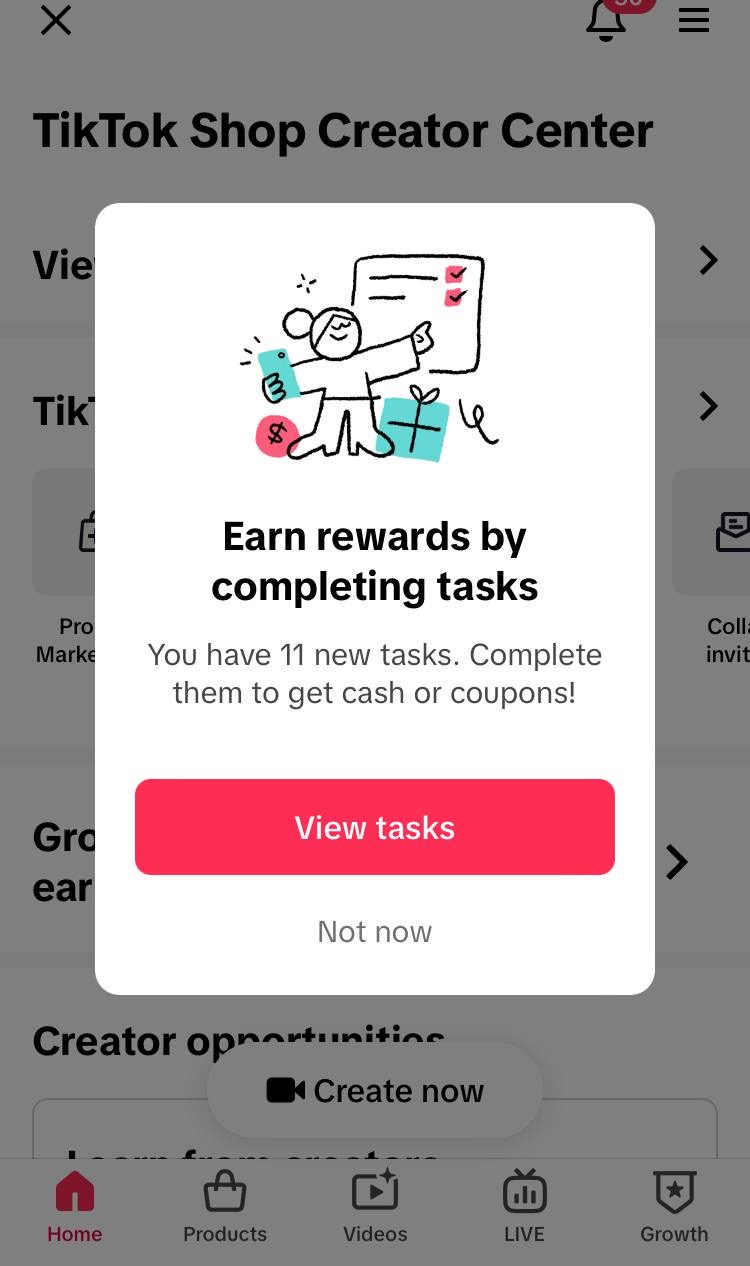Image resolution: width=750 pixels, height=1266 pixels.
Task: Open the notifications bell
Action: point(606,20)
